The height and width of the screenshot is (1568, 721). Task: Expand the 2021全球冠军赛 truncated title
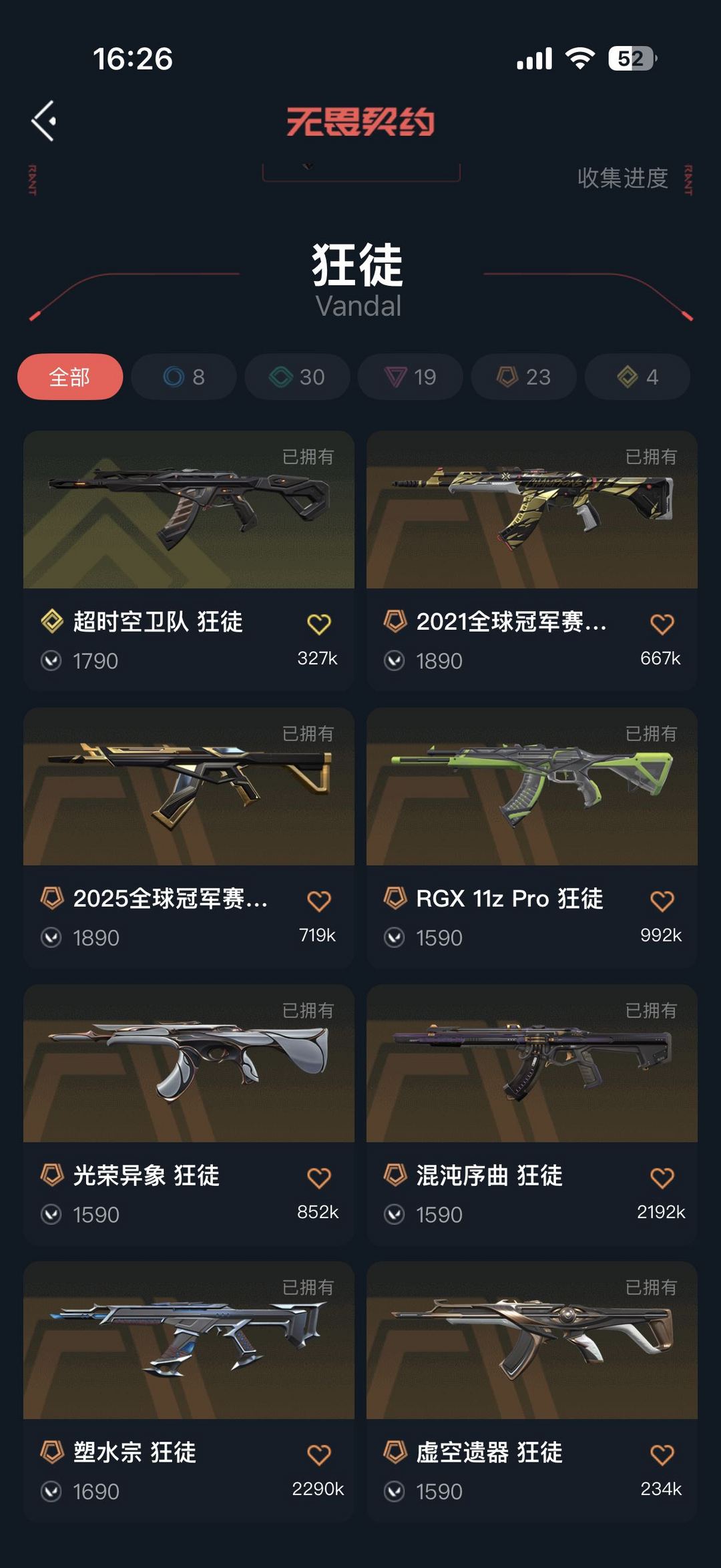[x=511, y=622]
